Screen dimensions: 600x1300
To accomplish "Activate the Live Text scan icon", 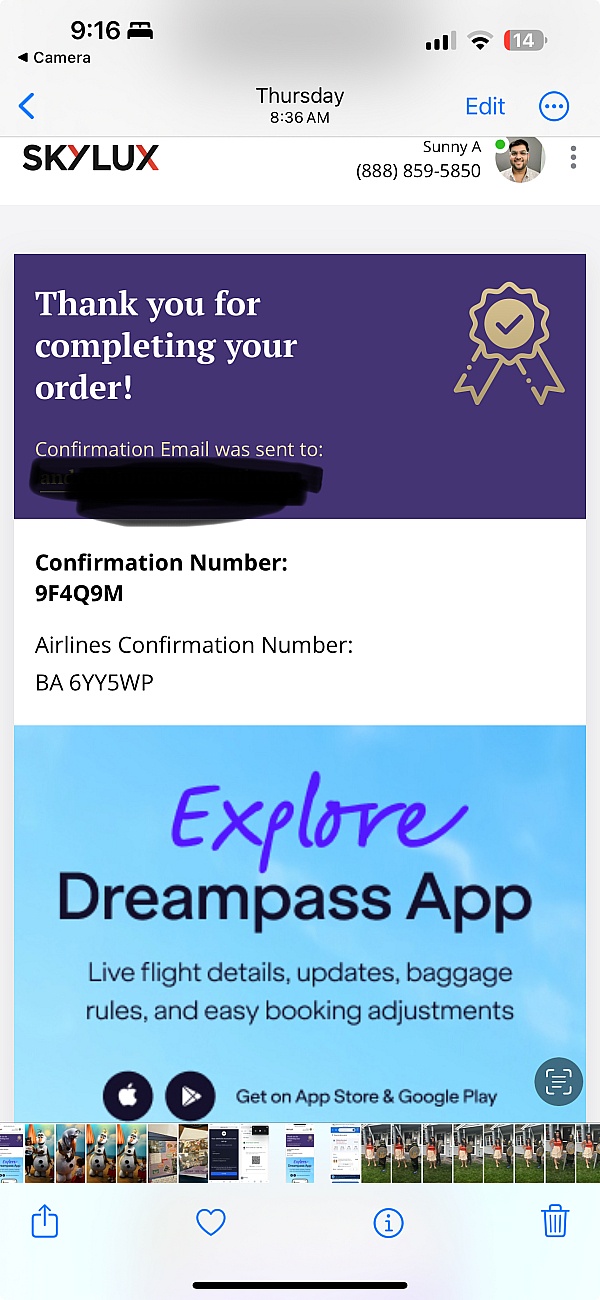I will click(x=558, y=1081).
